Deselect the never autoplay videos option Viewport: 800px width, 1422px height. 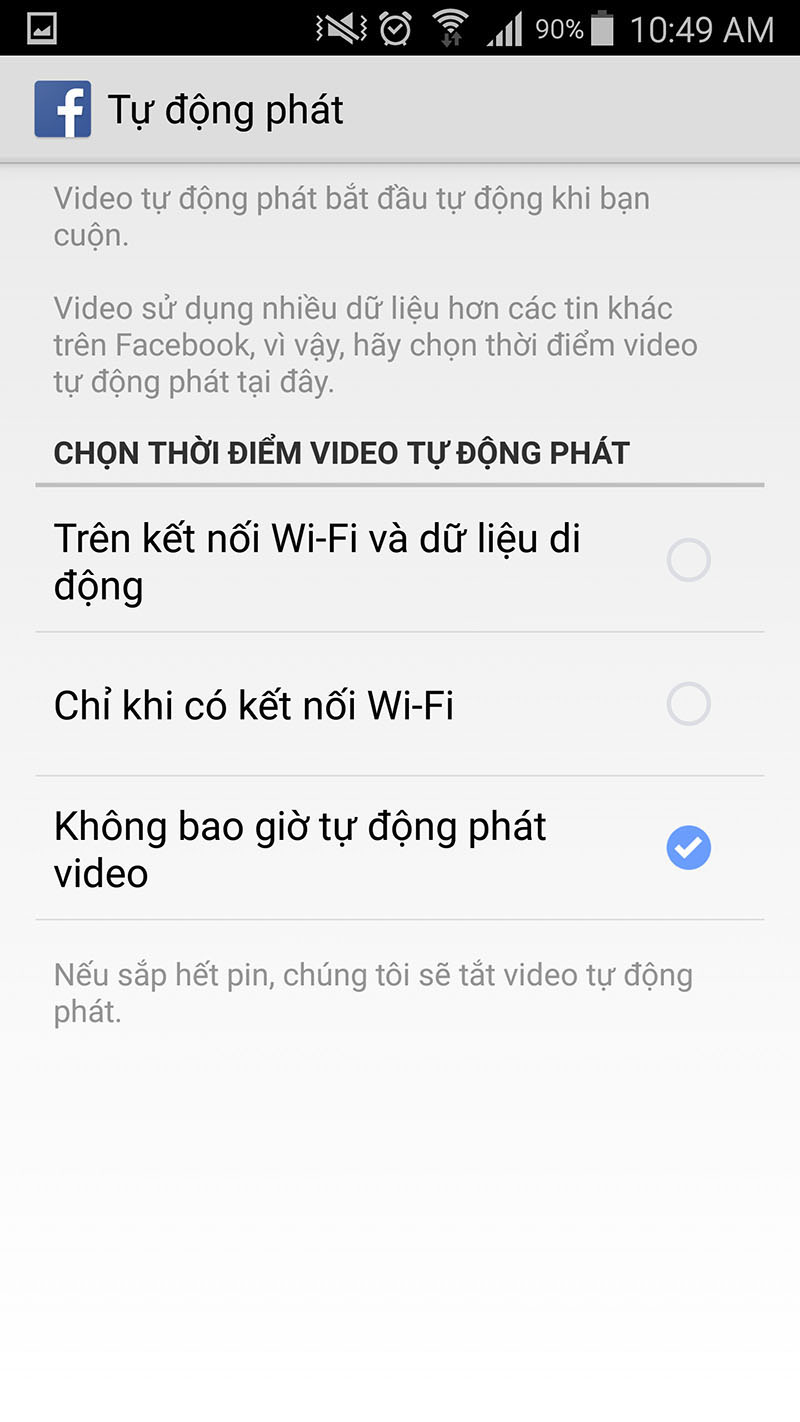click(x=687, y=847)
